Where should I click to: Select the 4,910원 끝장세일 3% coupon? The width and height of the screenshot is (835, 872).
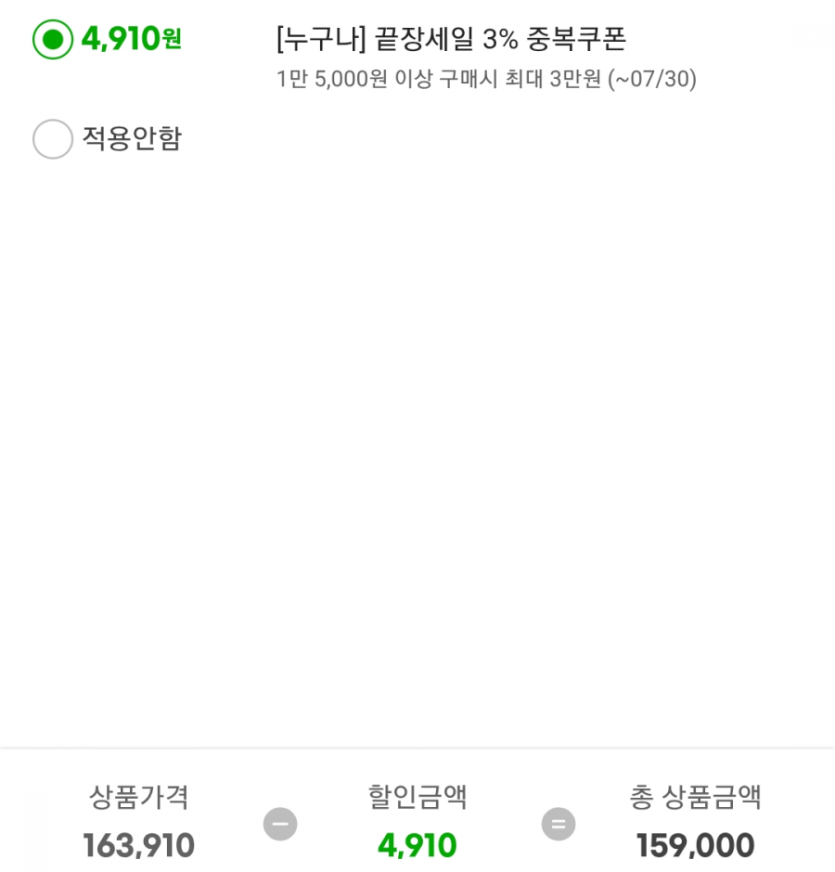(x=53, y=40)
